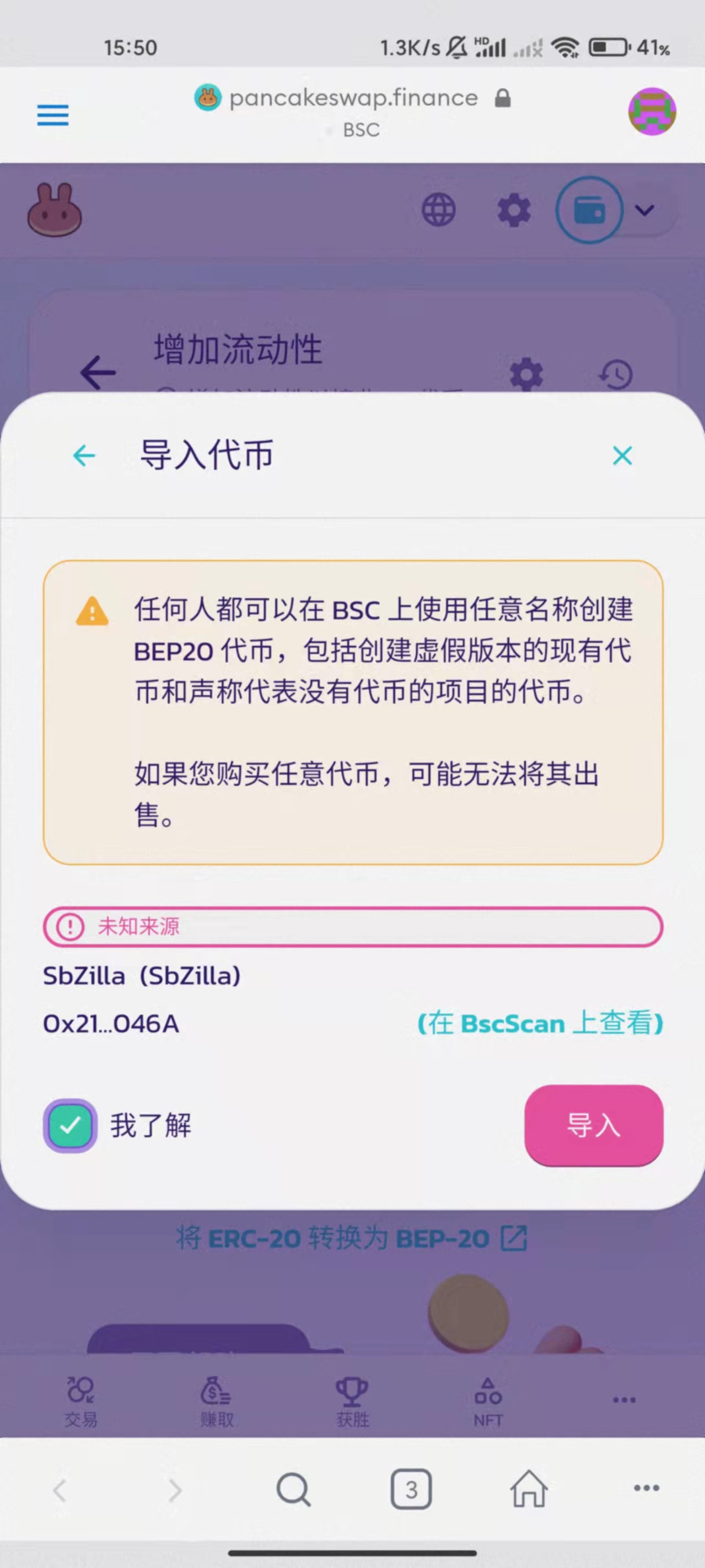This screenshot has width=705, height=1568.
Task: Tap the pancakeswap.finance address bar
Action: click(353, 99)
